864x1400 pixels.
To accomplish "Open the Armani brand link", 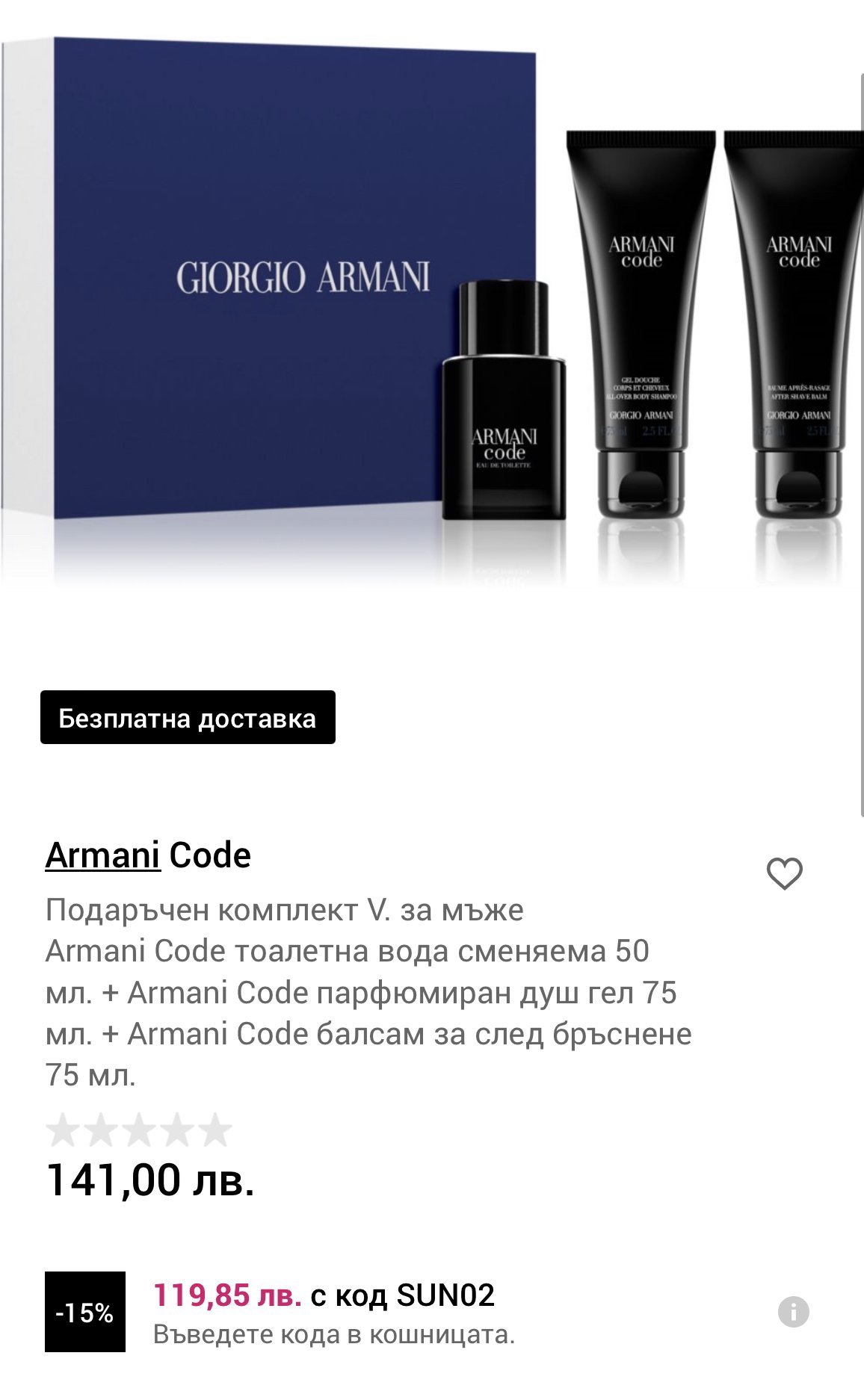I will pos(102,855).
